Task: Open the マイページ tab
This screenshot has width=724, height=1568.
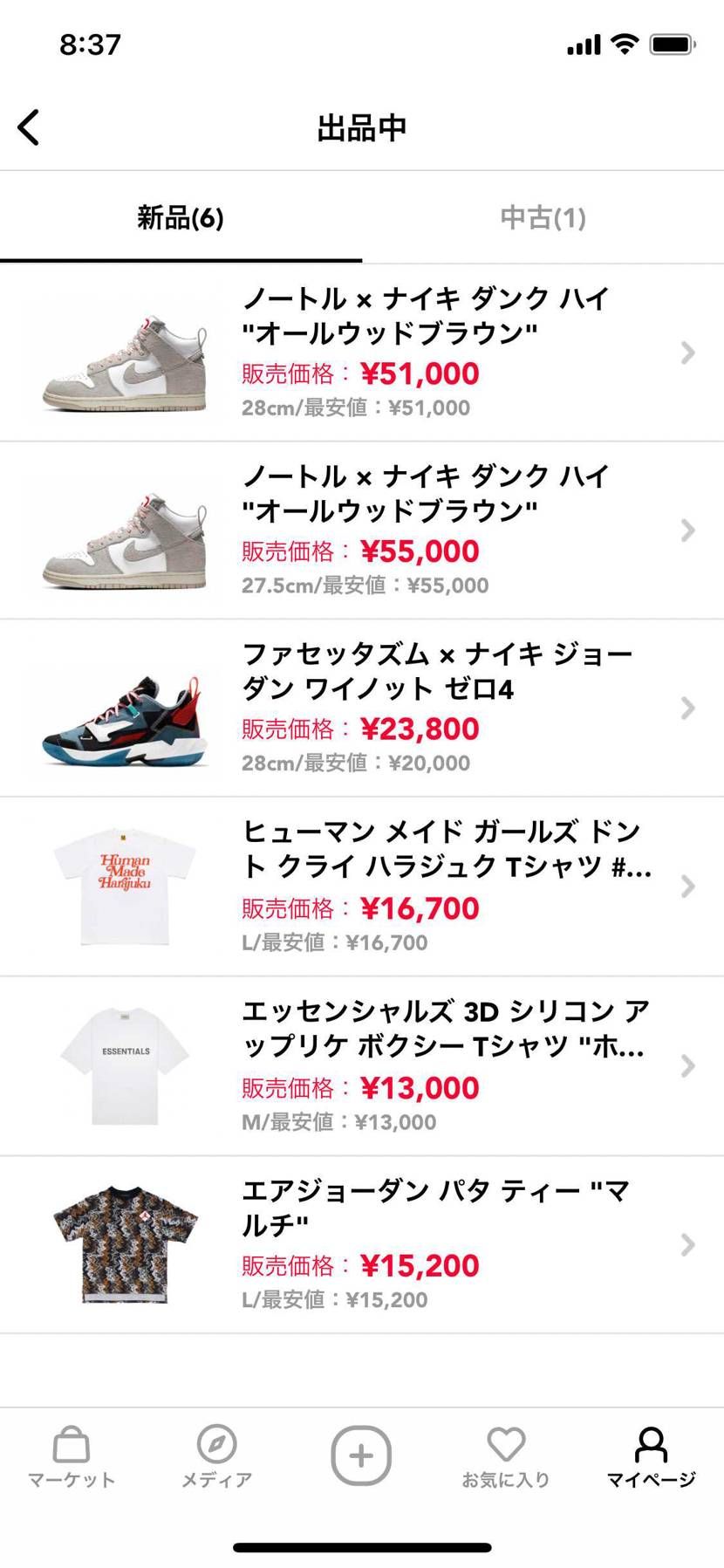Action: coord(651,1457)
